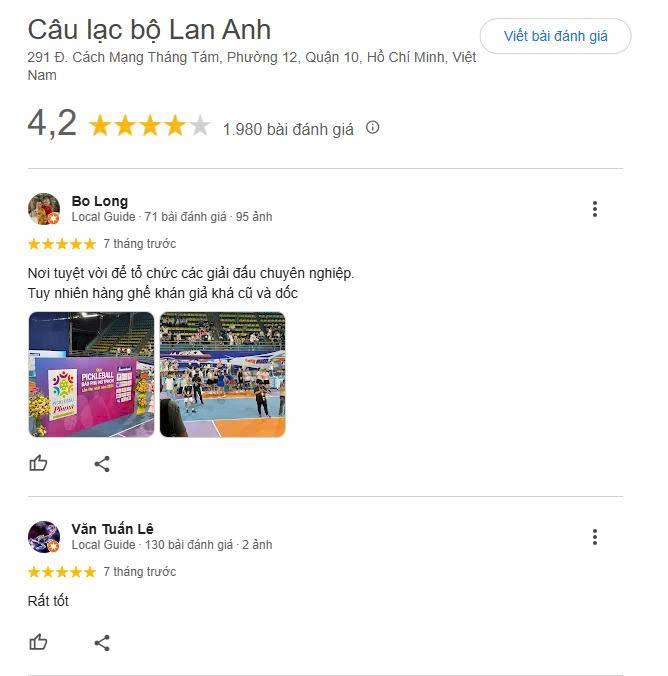
Task: Open Văn Tuấn Lê's reviewer profile
Action: [112, 529]
